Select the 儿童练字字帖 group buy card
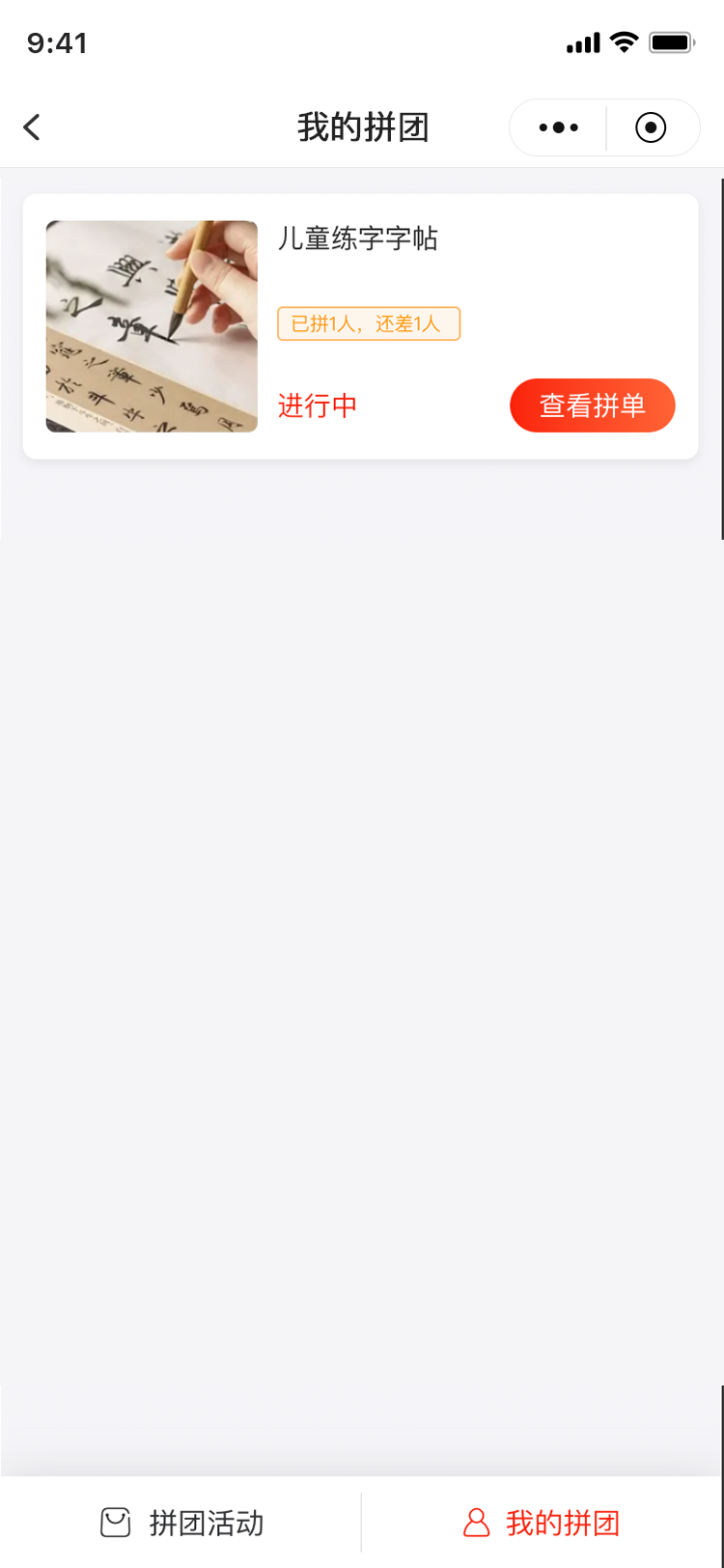This screenshot has height=1568, width=724. (x=361, y=326)
